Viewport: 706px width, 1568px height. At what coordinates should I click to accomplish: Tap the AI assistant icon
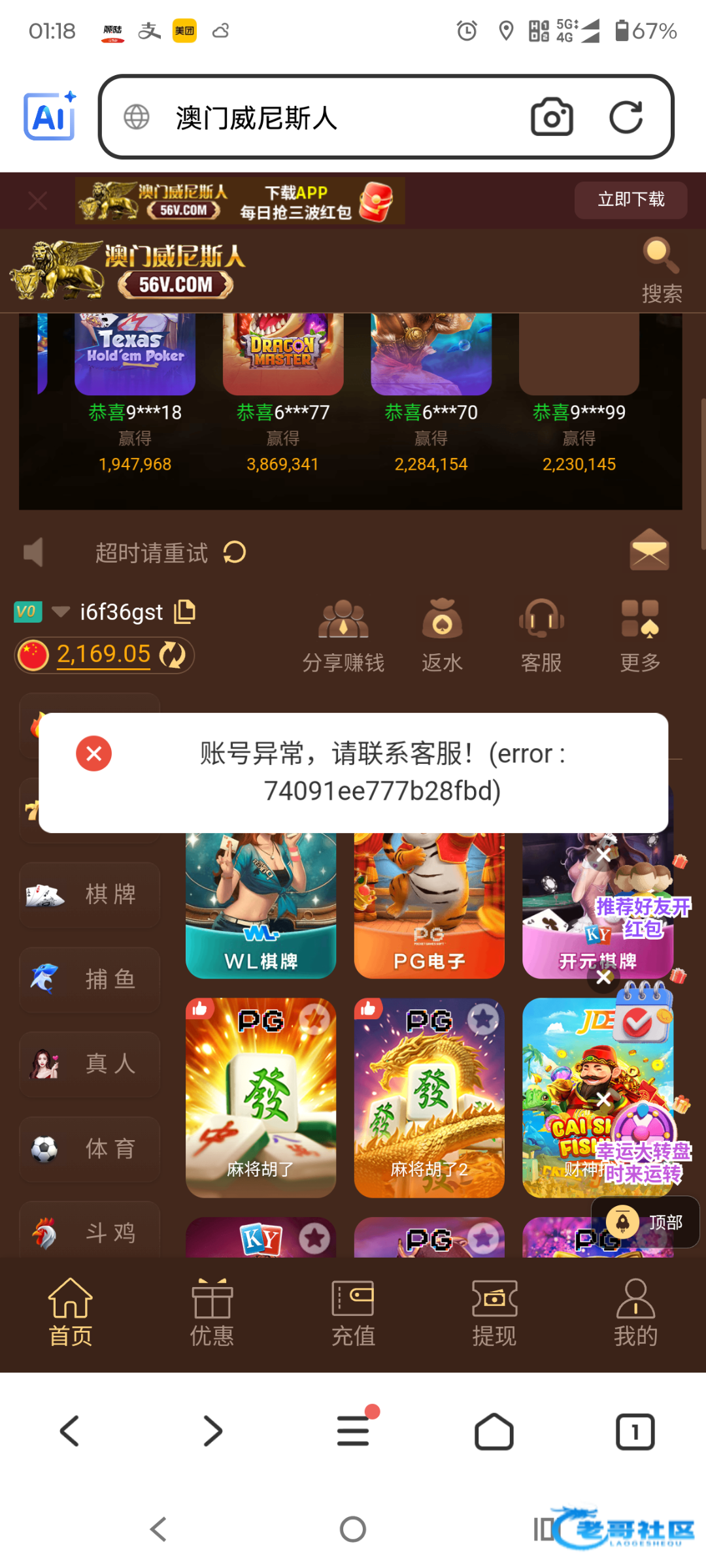50,116
